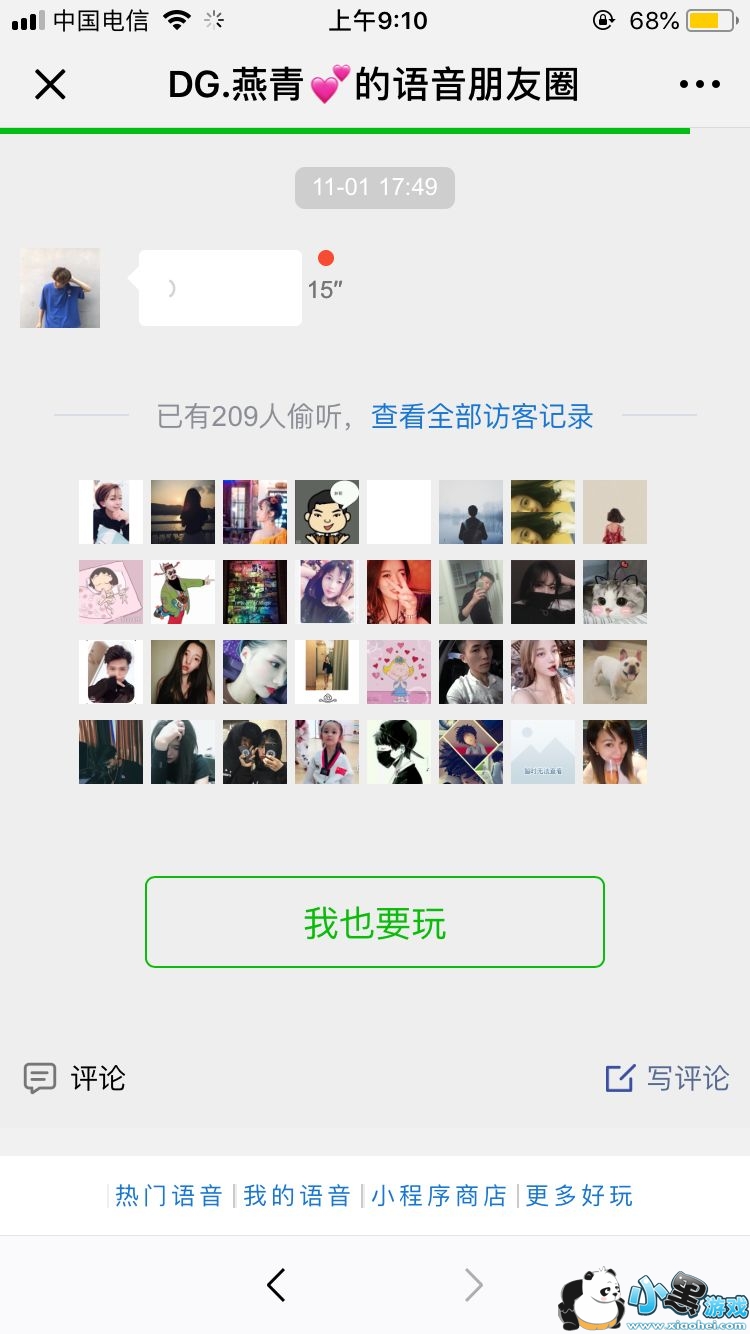Open the three-dot overflow menu

coord(699,85)
